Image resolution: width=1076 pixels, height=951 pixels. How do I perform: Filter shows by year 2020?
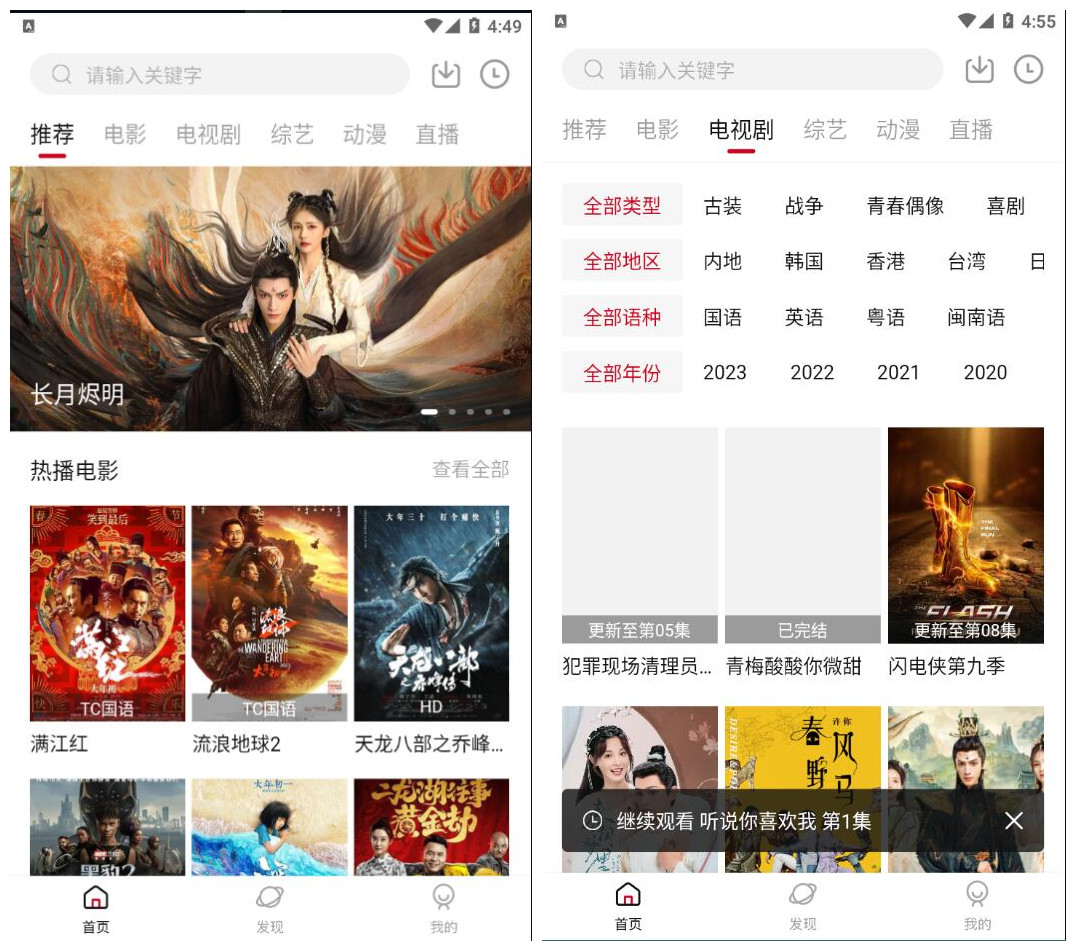coord(984,372)
